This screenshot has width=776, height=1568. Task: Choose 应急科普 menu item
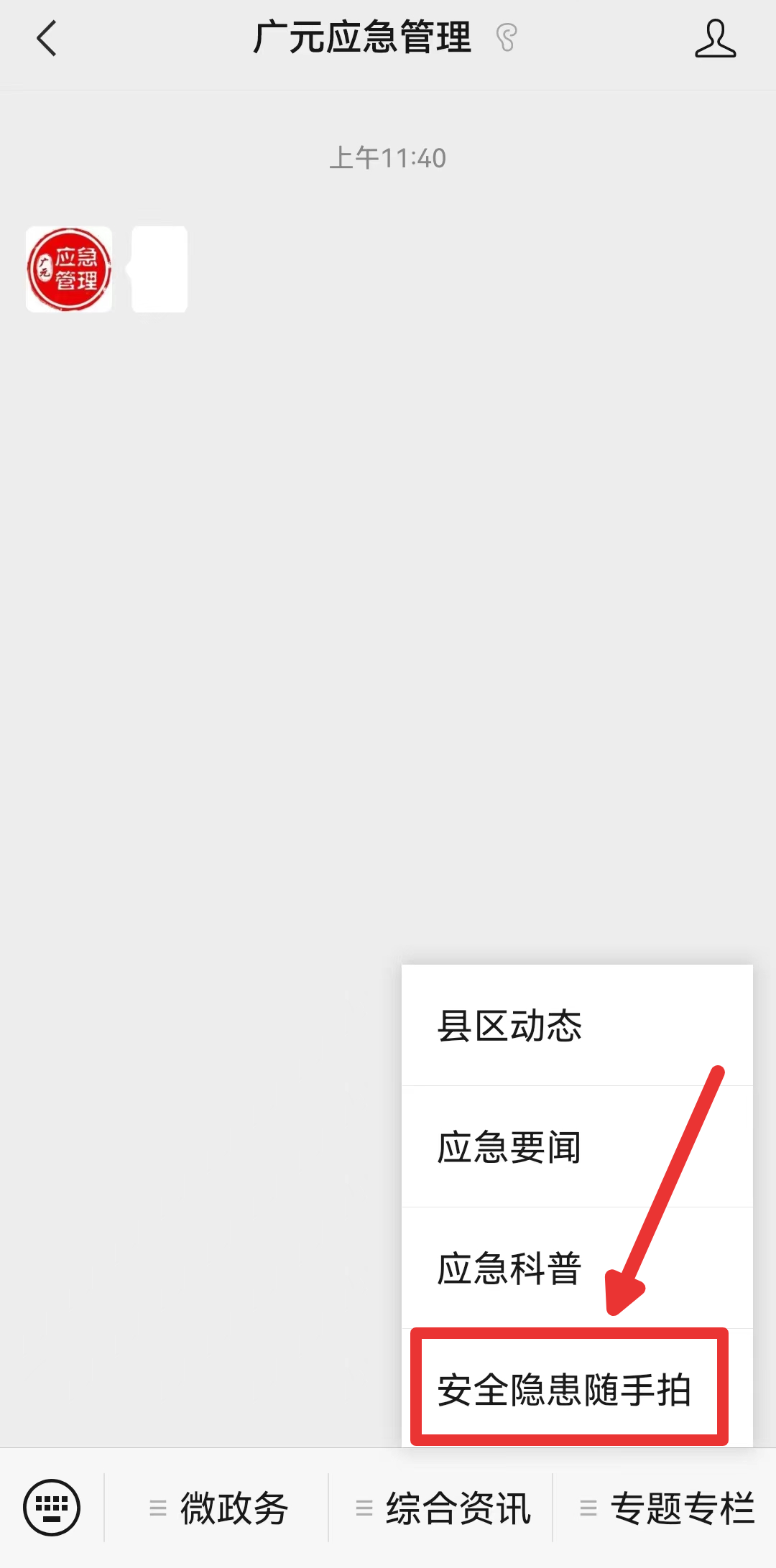[x=577, y=1268]
